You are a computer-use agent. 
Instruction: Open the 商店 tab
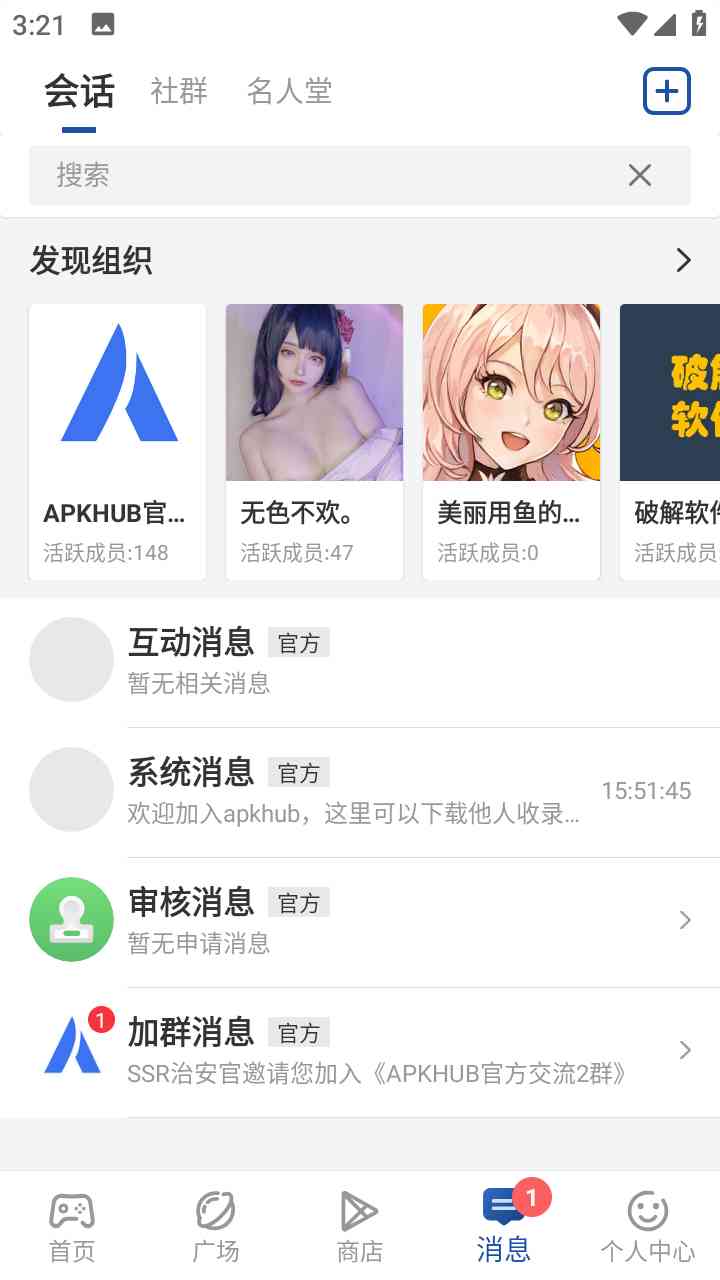click(360, 1227)
